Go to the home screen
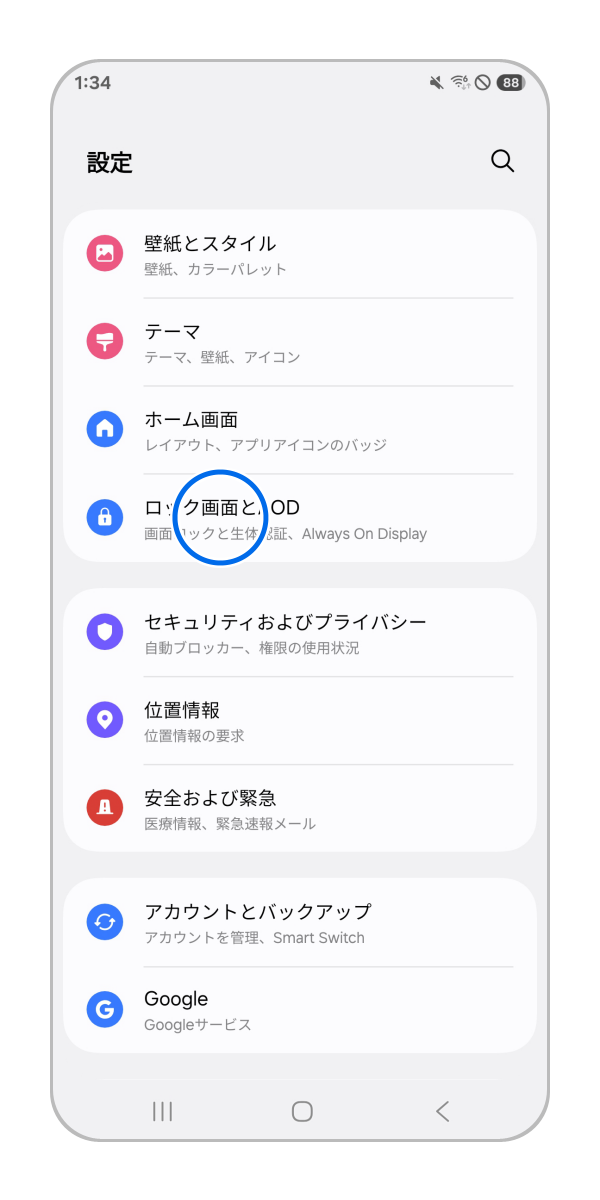This screenshot has width=600, height=1200. (302, 1111)
